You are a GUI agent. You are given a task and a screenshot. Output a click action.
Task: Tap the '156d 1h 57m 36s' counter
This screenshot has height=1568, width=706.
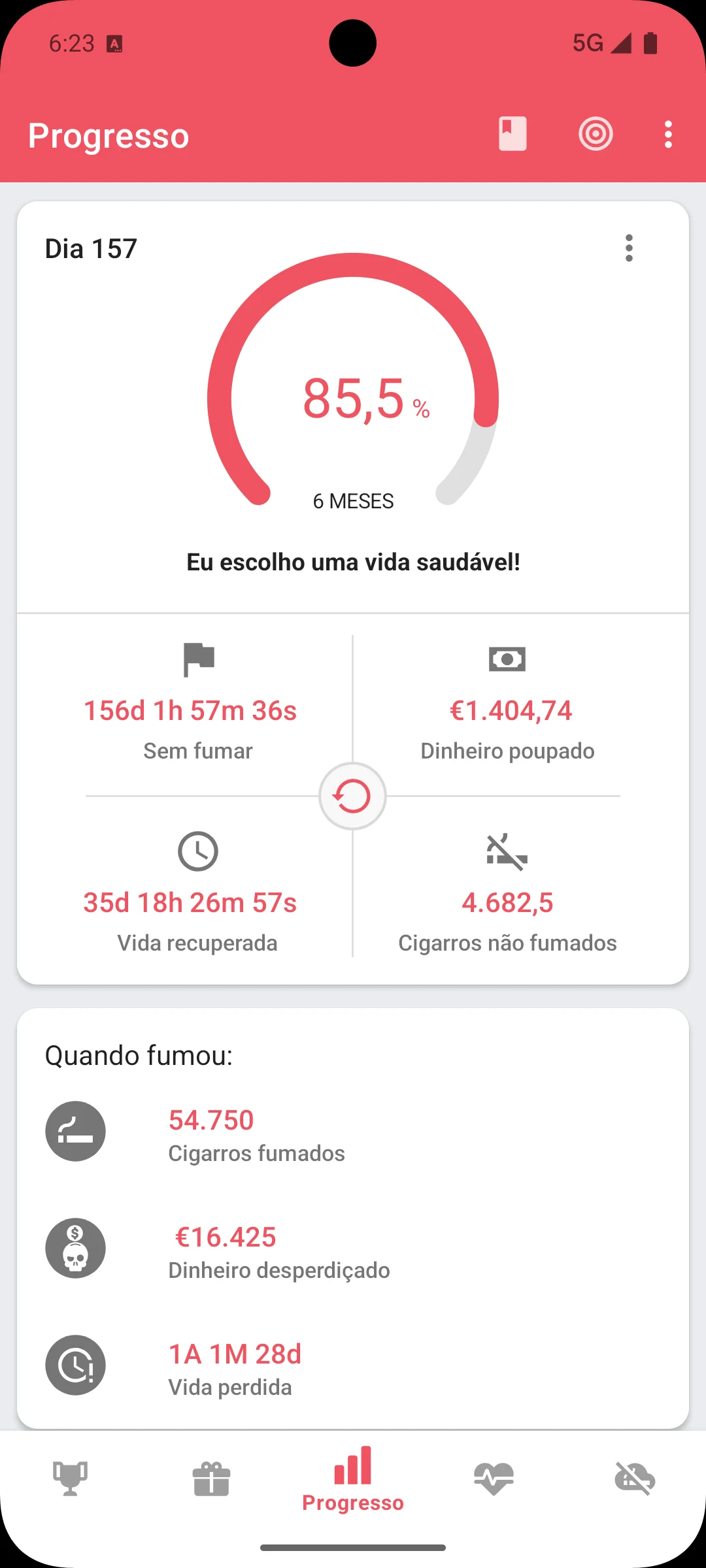click(190, 710)
